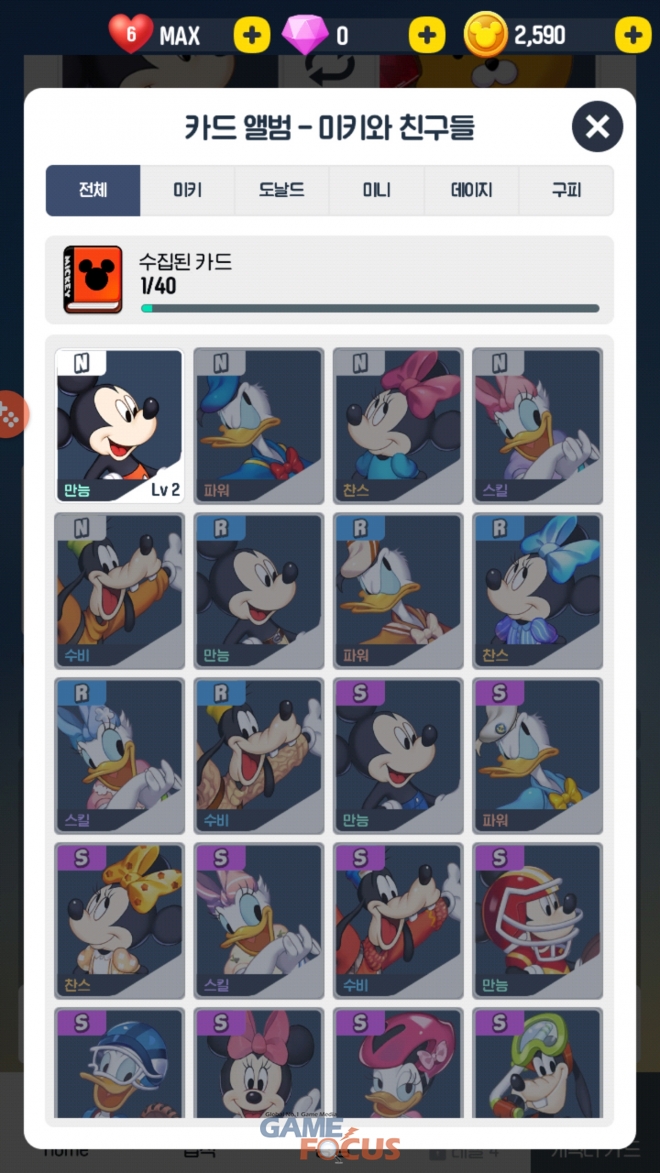
Task: Select the 도날드 tab
Action: pyautogui.click(x=281, y=190)
